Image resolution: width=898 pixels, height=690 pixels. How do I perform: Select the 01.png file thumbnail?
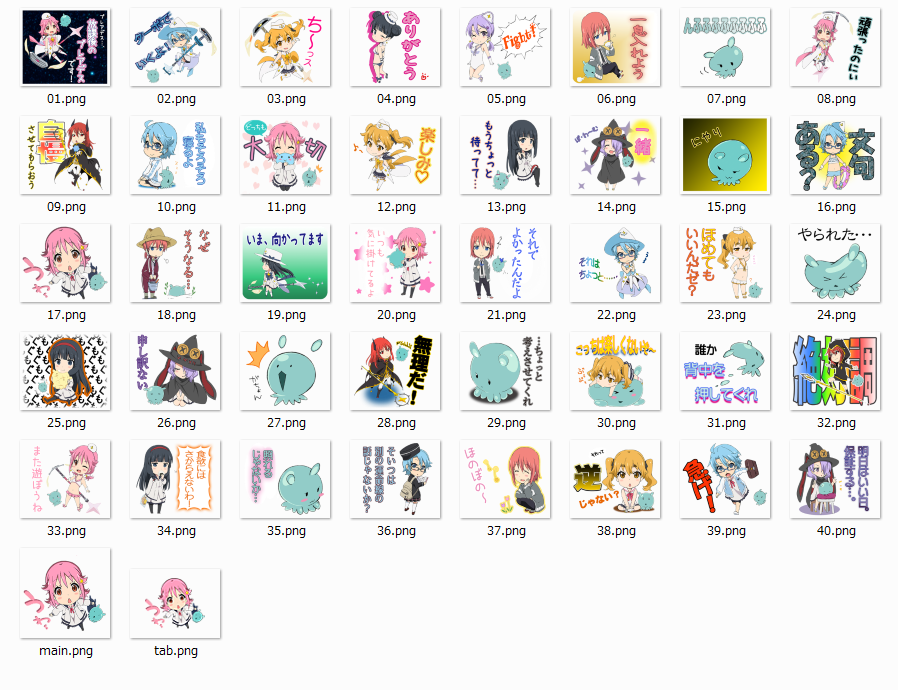(65, 48)
